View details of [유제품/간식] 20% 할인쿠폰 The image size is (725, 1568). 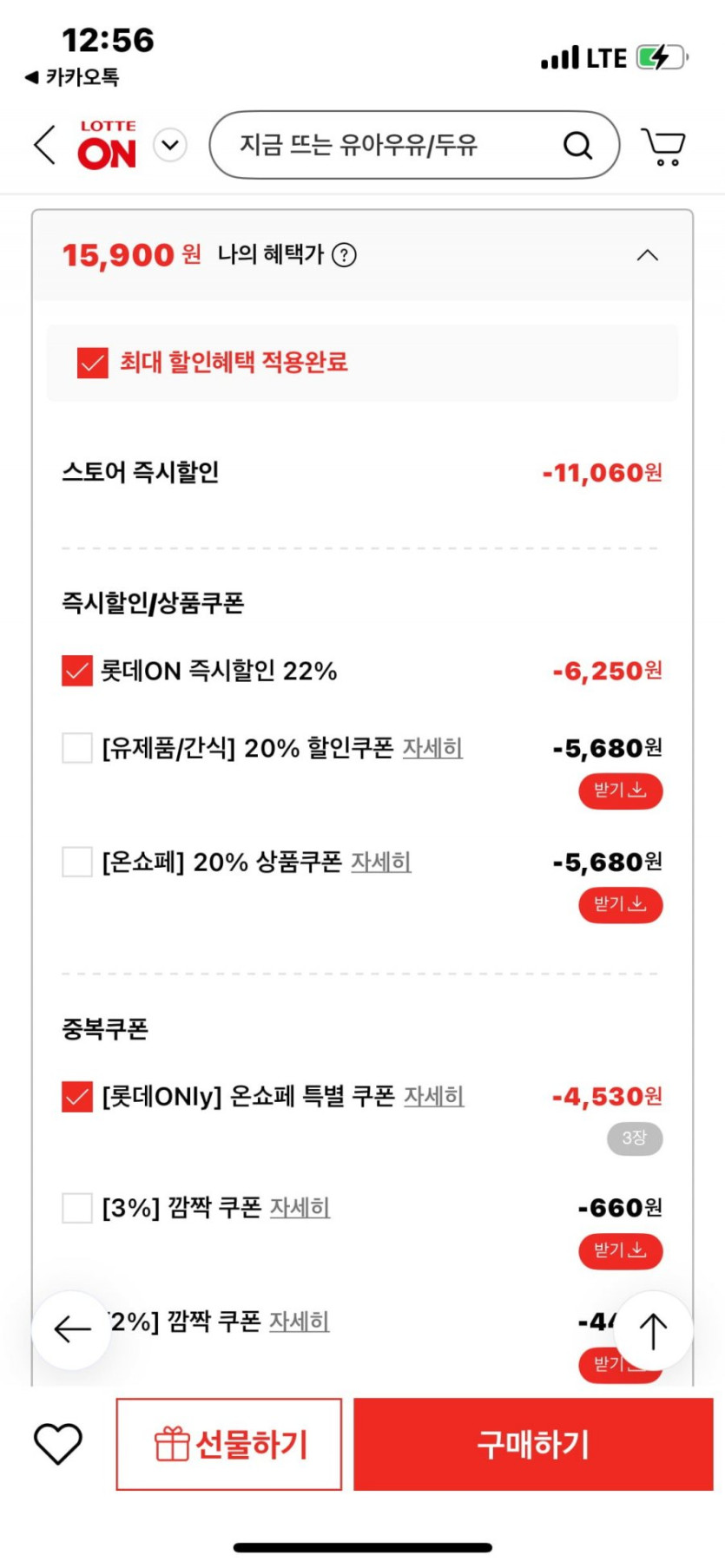pos(432,748)
